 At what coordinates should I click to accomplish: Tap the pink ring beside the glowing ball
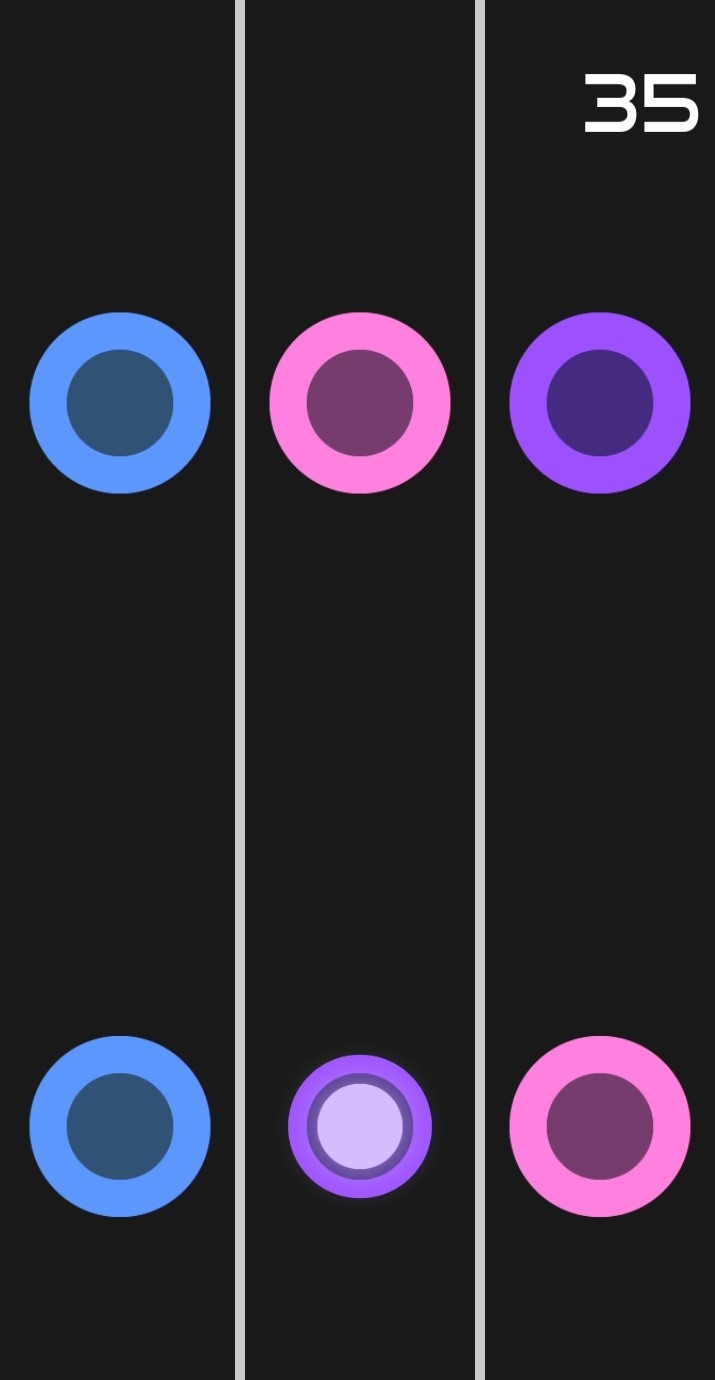[600, 1126]
